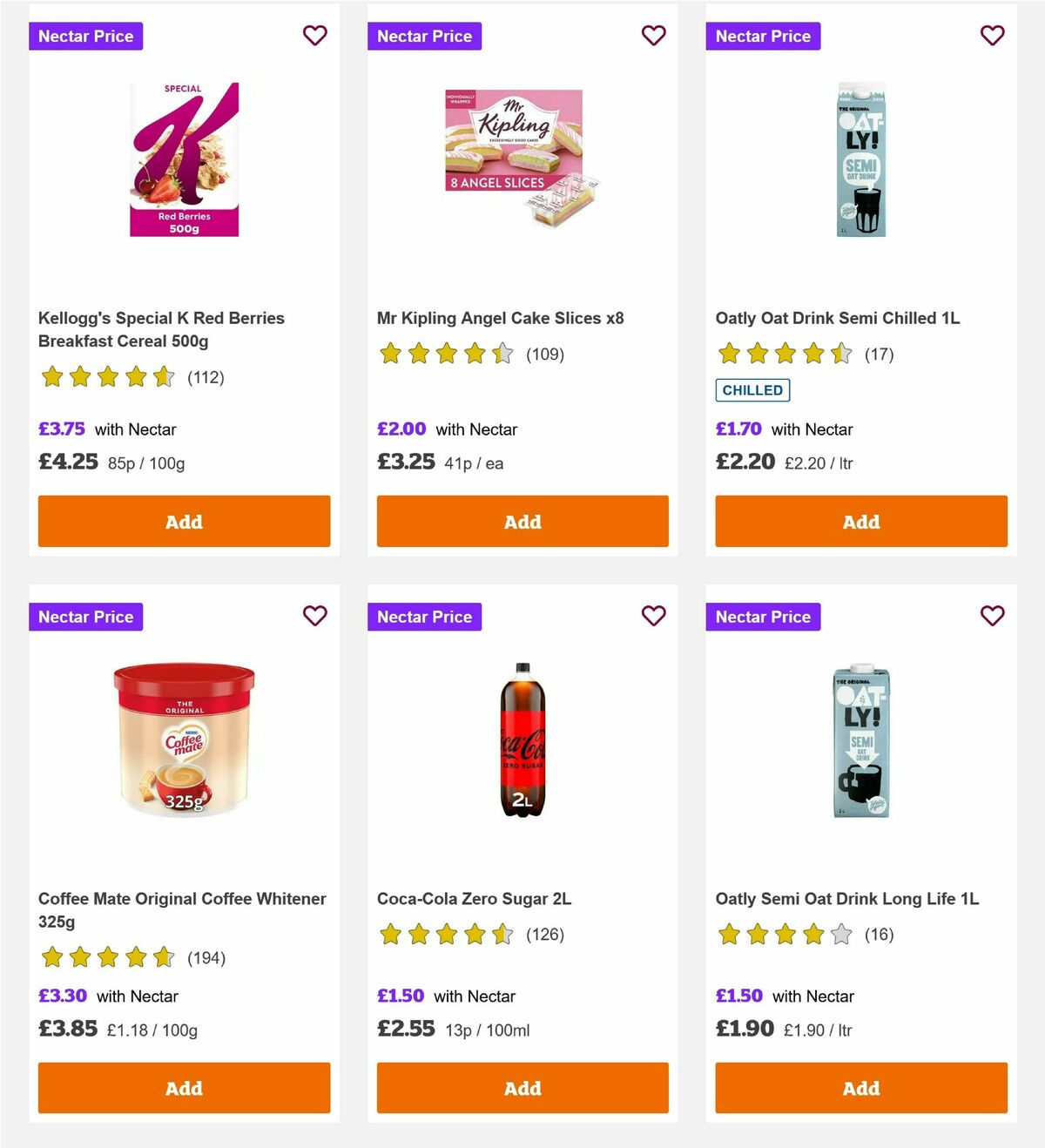This screenshot has height=1148, width=1045.
Task: Add Coffee Mate Original to basket
Action: (x=183, y=1088)
